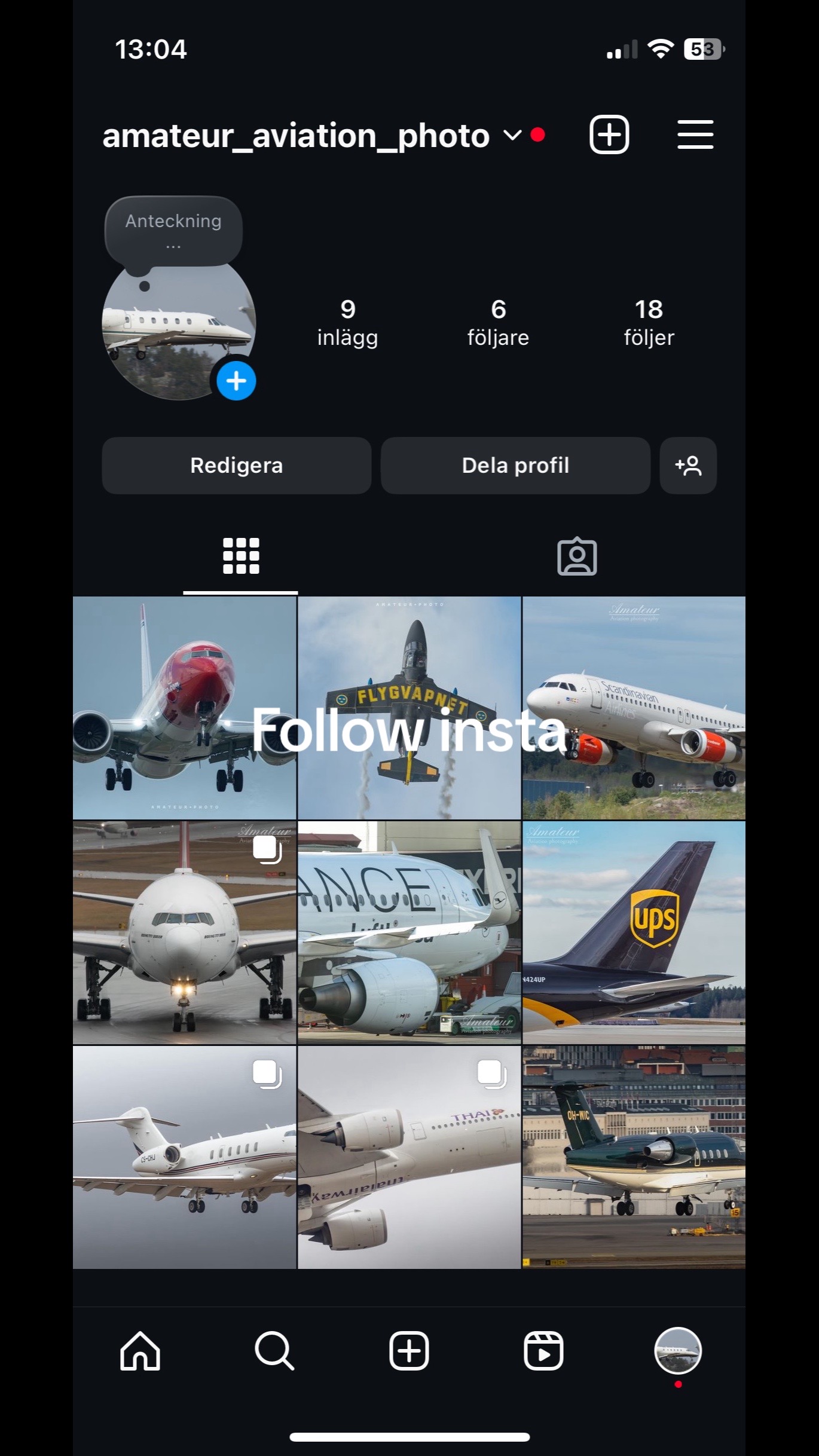
Task: Open the THAI airways aircraft post
Action: tap(409, 1157)
